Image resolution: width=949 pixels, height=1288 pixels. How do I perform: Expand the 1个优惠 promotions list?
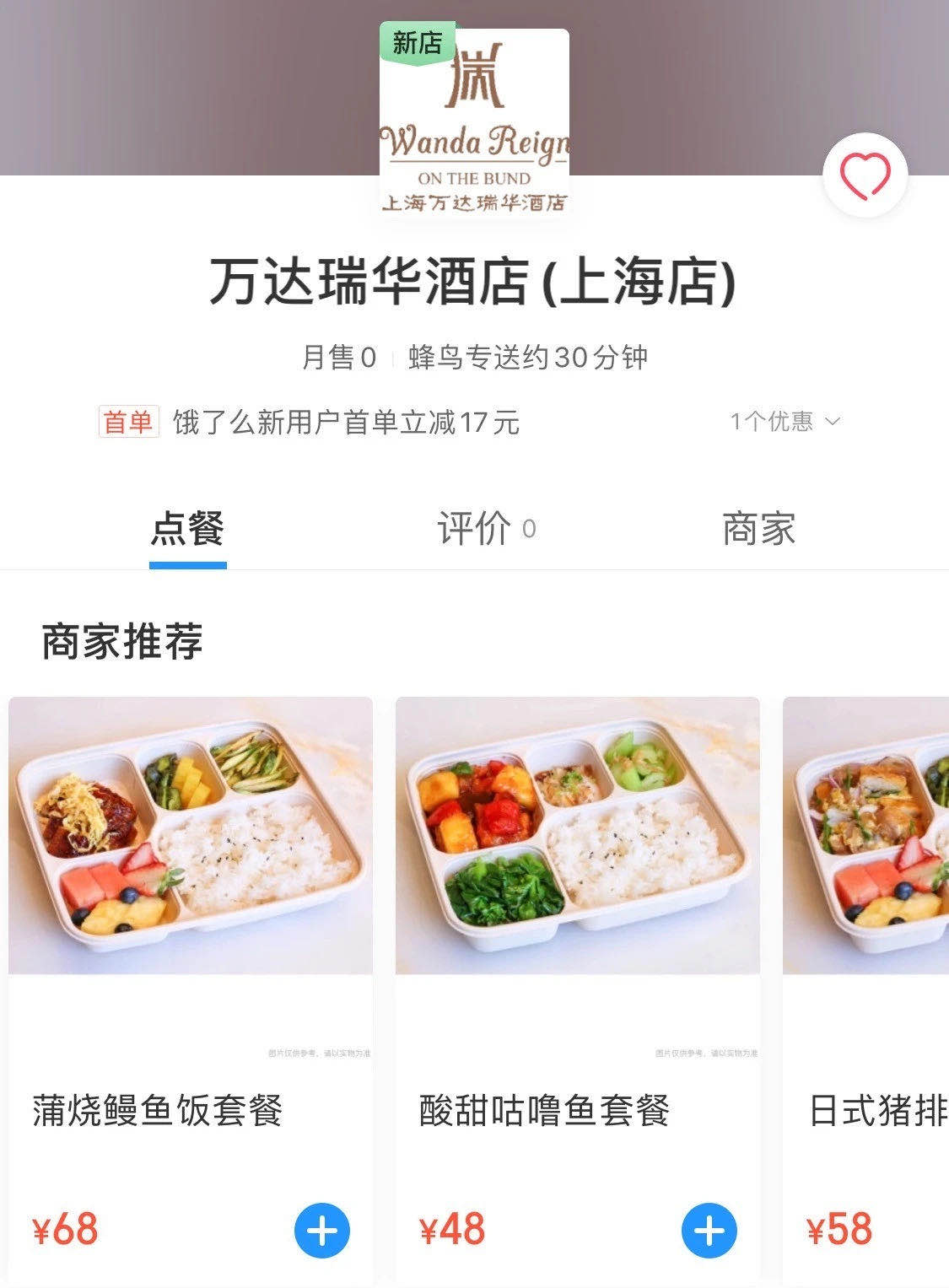pos(785,421)
